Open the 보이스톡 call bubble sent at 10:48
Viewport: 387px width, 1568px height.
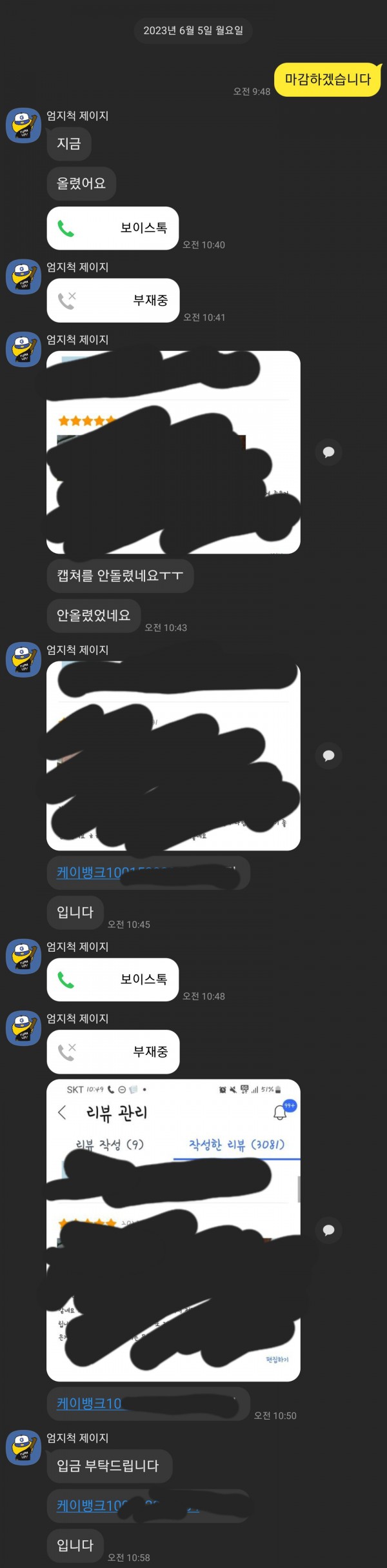click(x=112, y=980)
